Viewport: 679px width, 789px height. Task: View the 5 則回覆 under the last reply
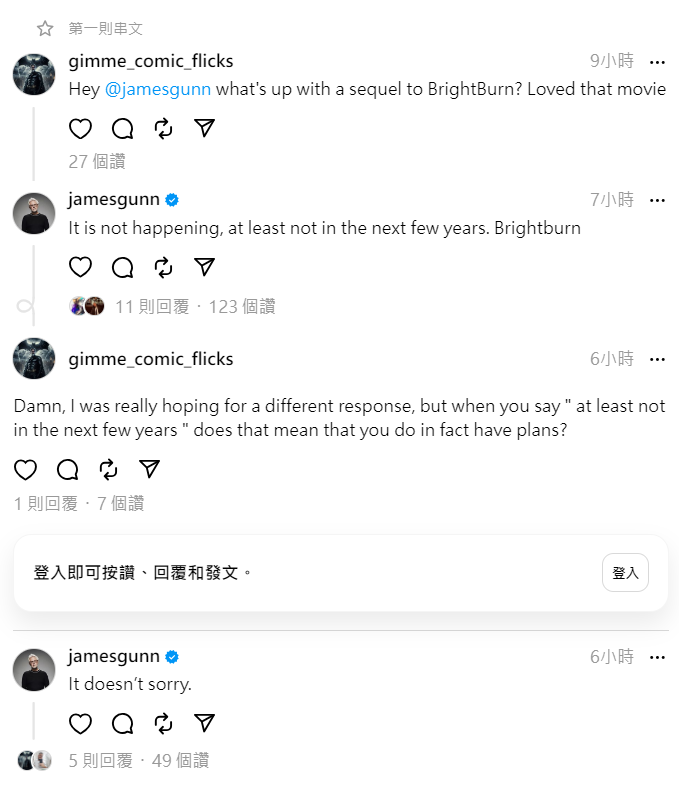pos(100,761)
